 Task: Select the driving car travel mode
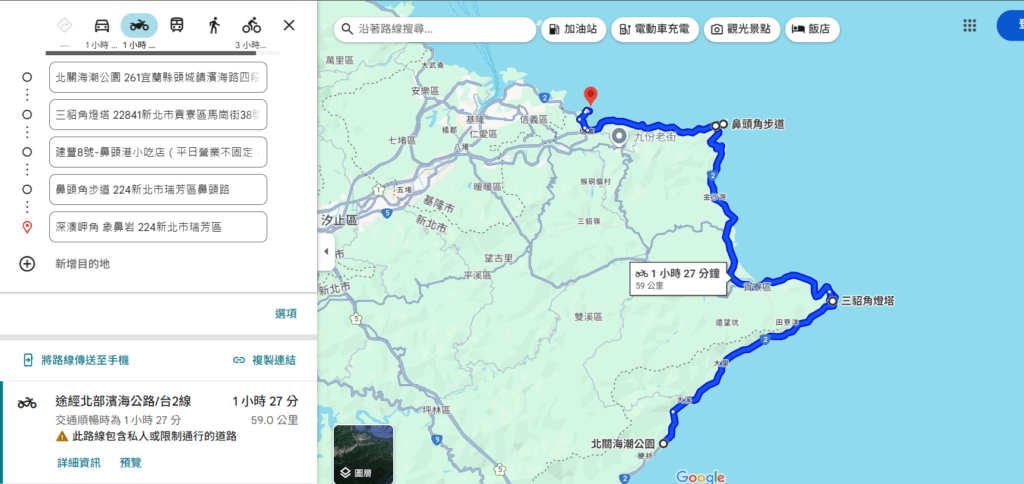[x=102, y=25]
